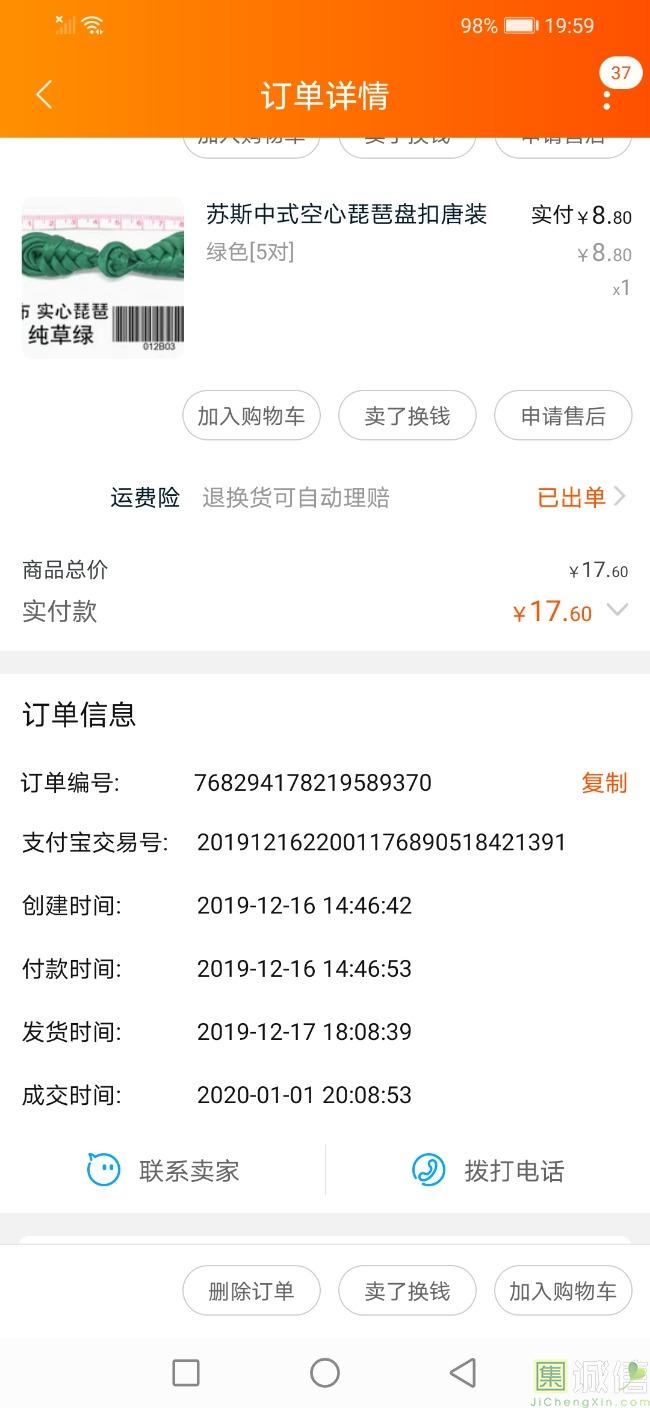Tap 拨打电话 to call the seller
Viewport: 650px width, 1408px height.
pyautogui.click(x=488, y=1170)
